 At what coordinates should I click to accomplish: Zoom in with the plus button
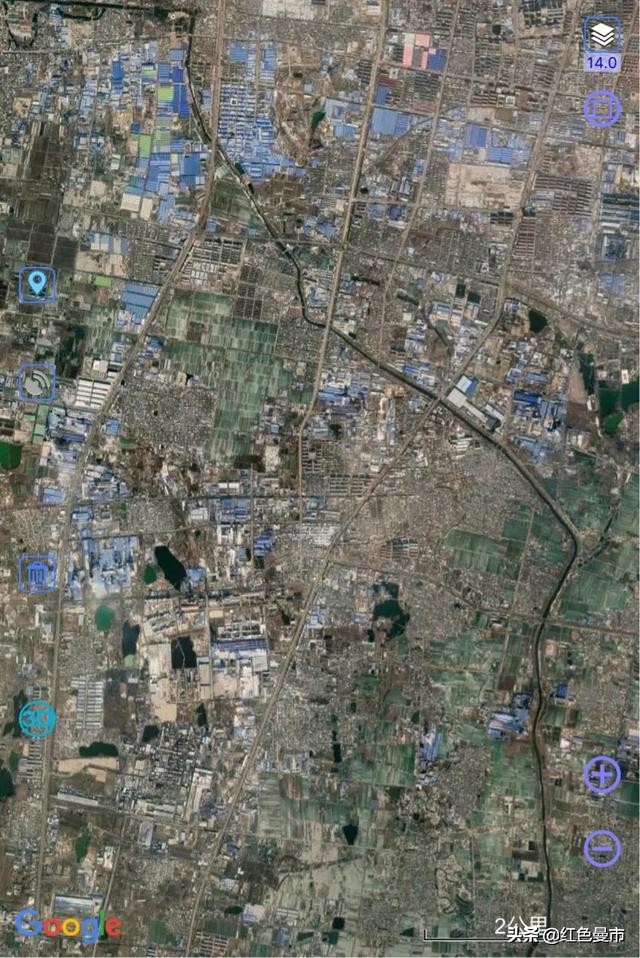pyautogui.click(x=602, y=774)
